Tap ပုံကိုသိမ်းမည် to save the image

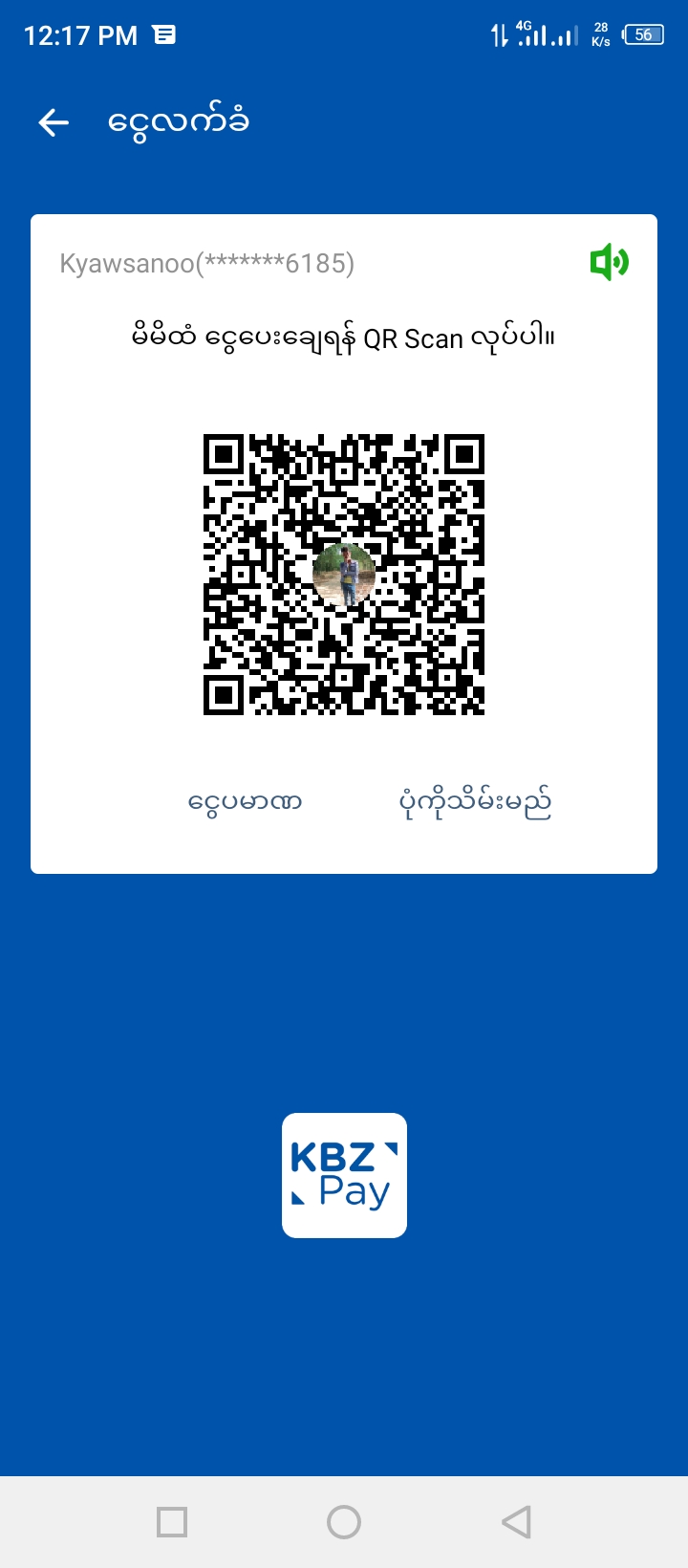(x=474, y=801)
